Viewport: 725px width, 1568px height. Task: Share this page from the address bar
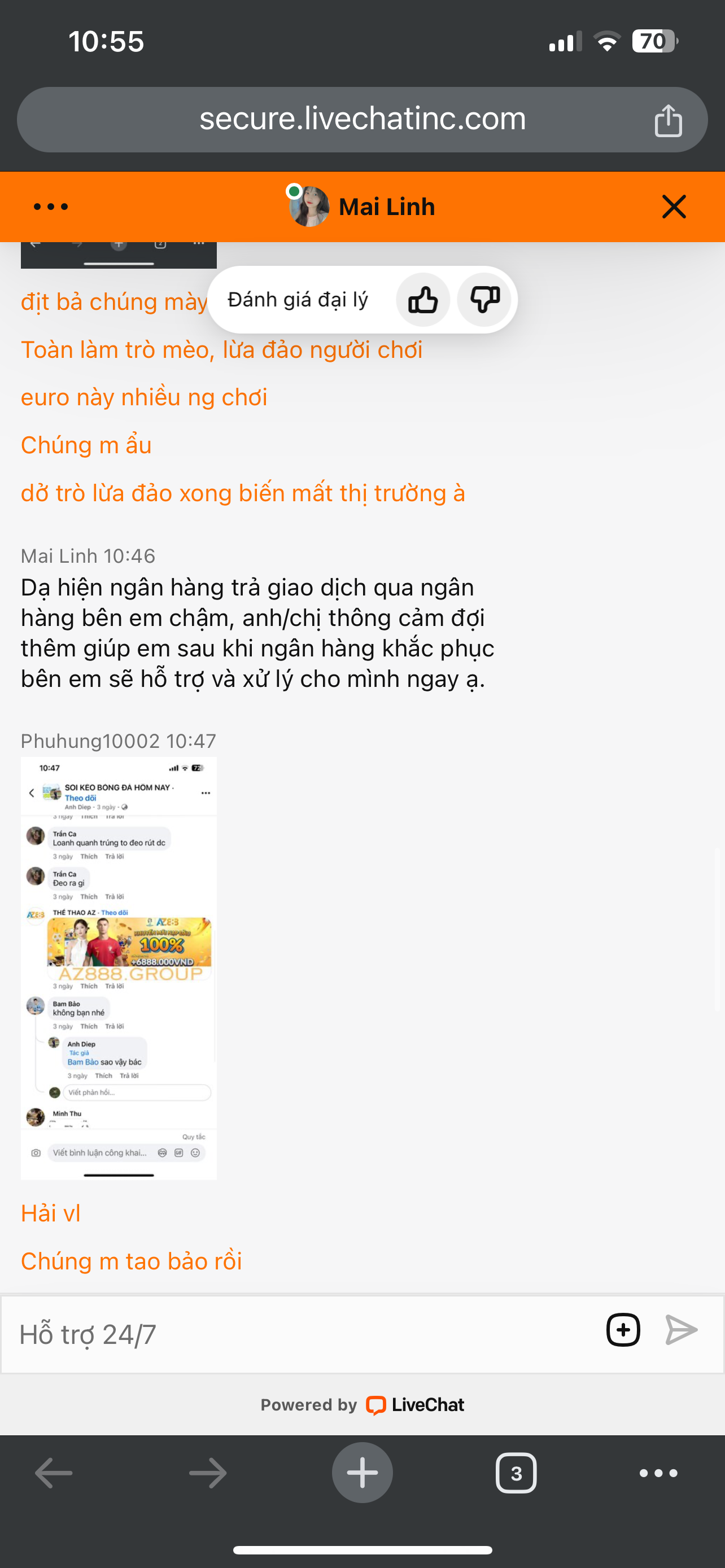pos(668,120)
